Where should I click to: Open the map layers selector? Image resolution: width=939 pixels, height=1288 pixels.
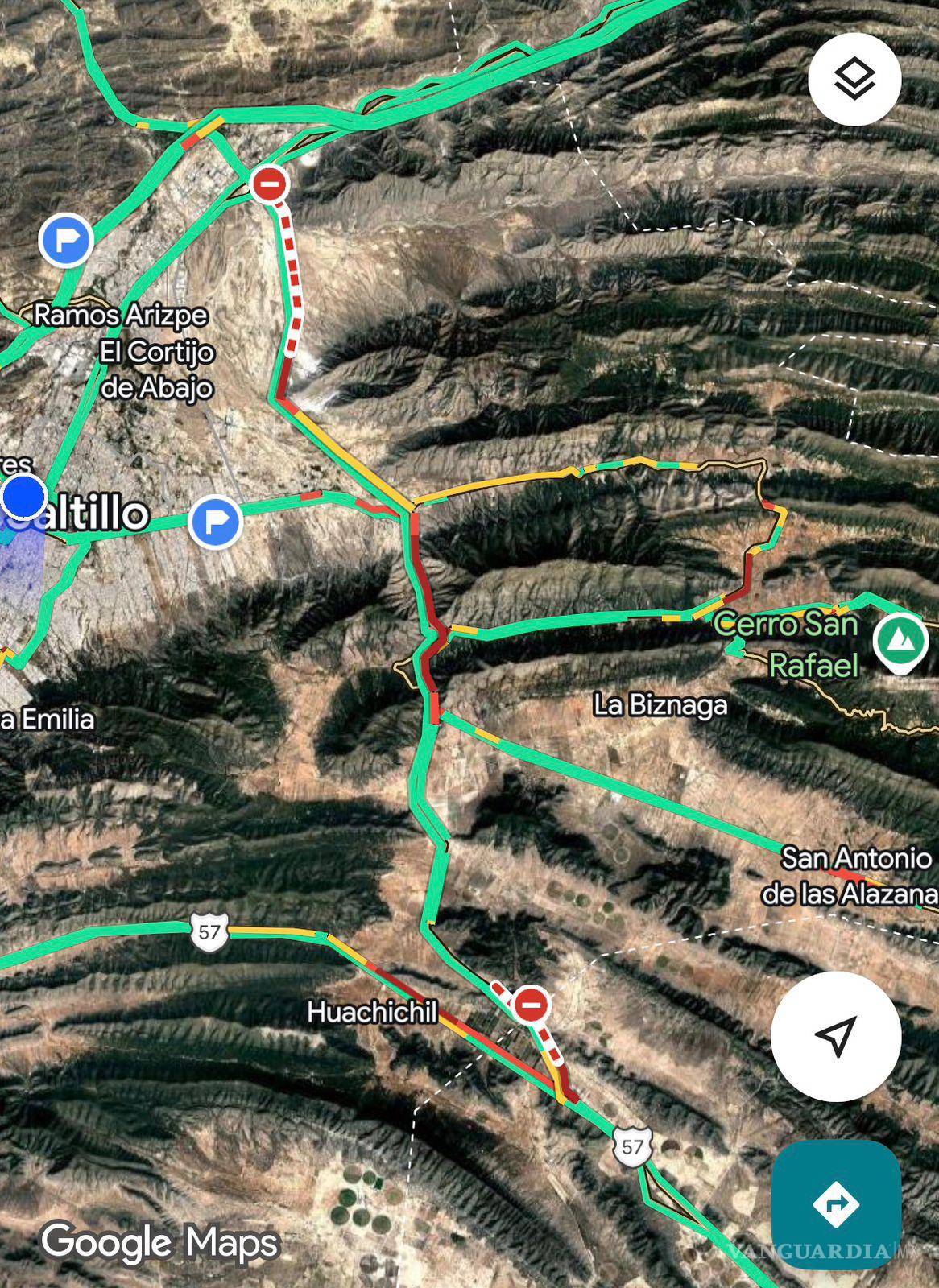[x=854, y=79]
